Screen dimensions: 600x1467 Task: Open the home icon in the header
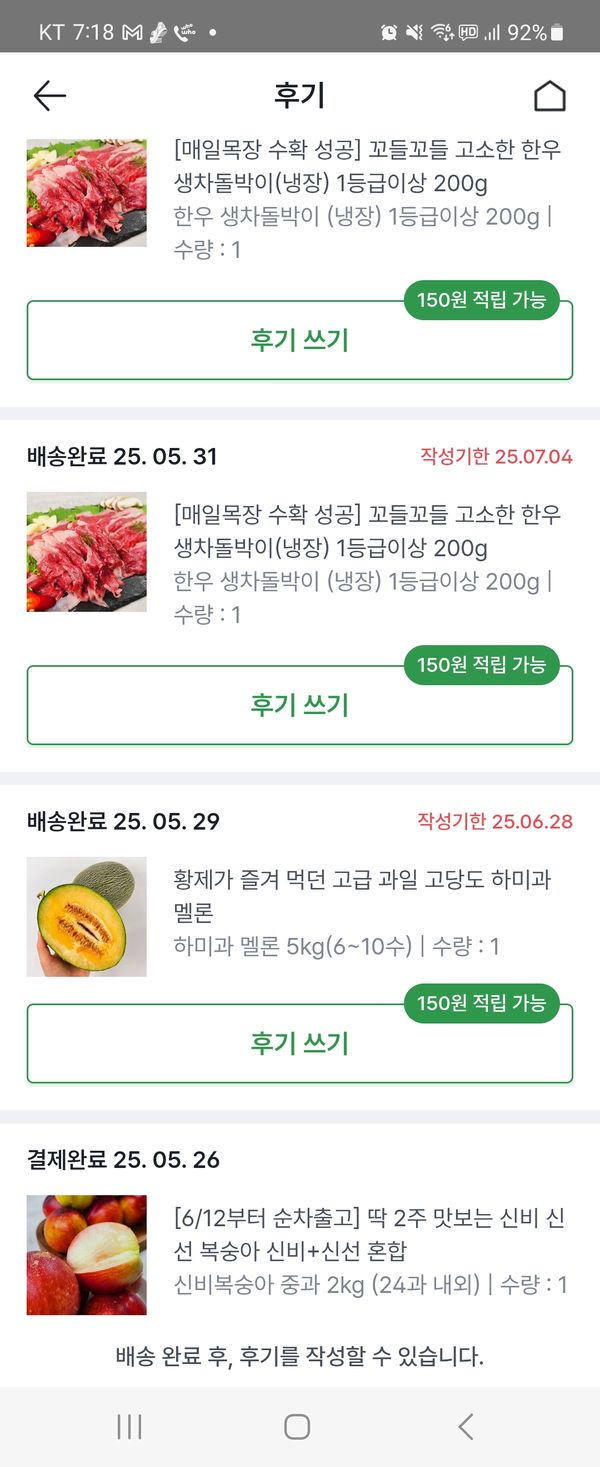[x=549, y=96]
